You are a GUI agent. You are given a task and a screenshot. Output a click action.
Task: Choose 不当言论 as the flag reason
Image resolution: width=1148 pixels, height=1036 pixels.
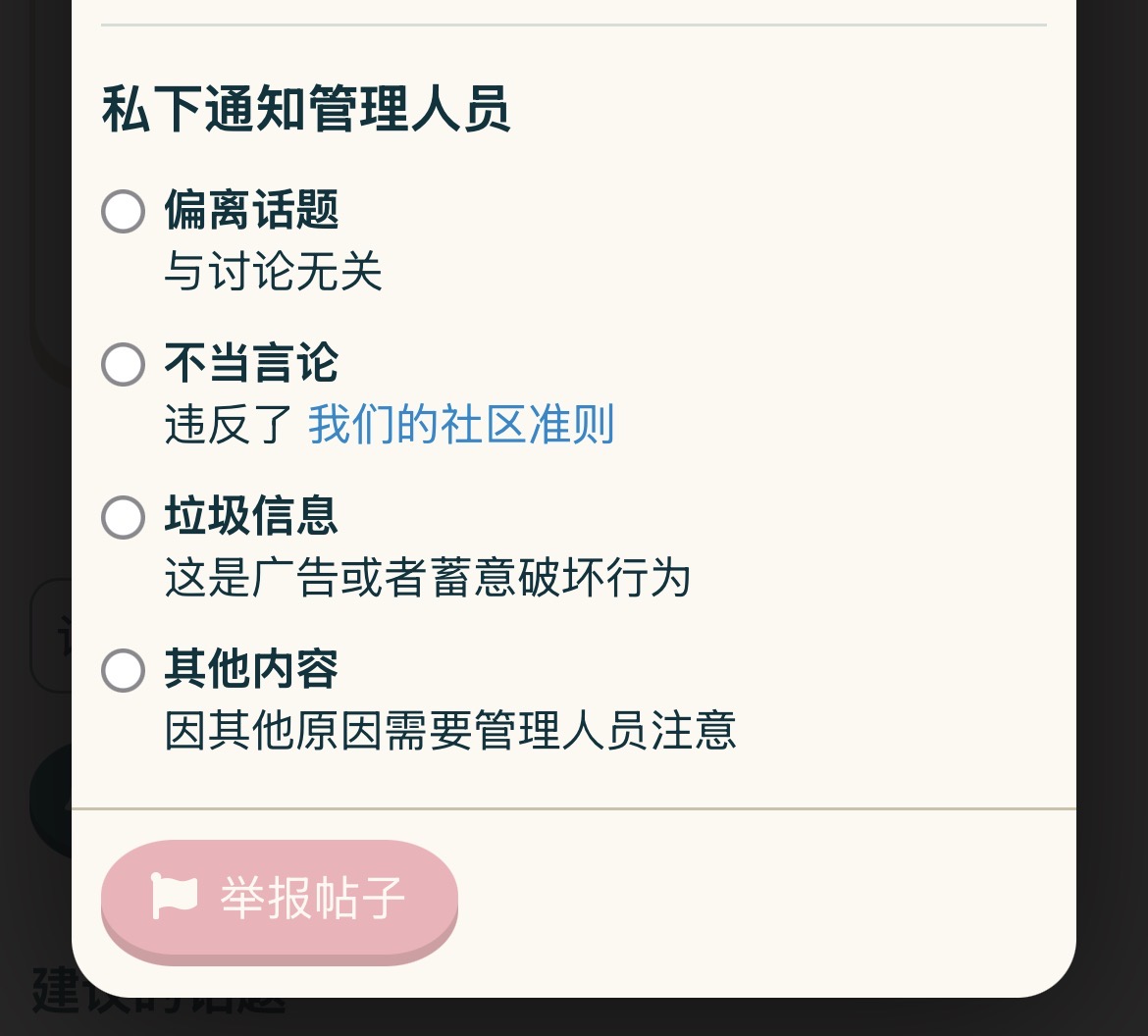[124, 364]
